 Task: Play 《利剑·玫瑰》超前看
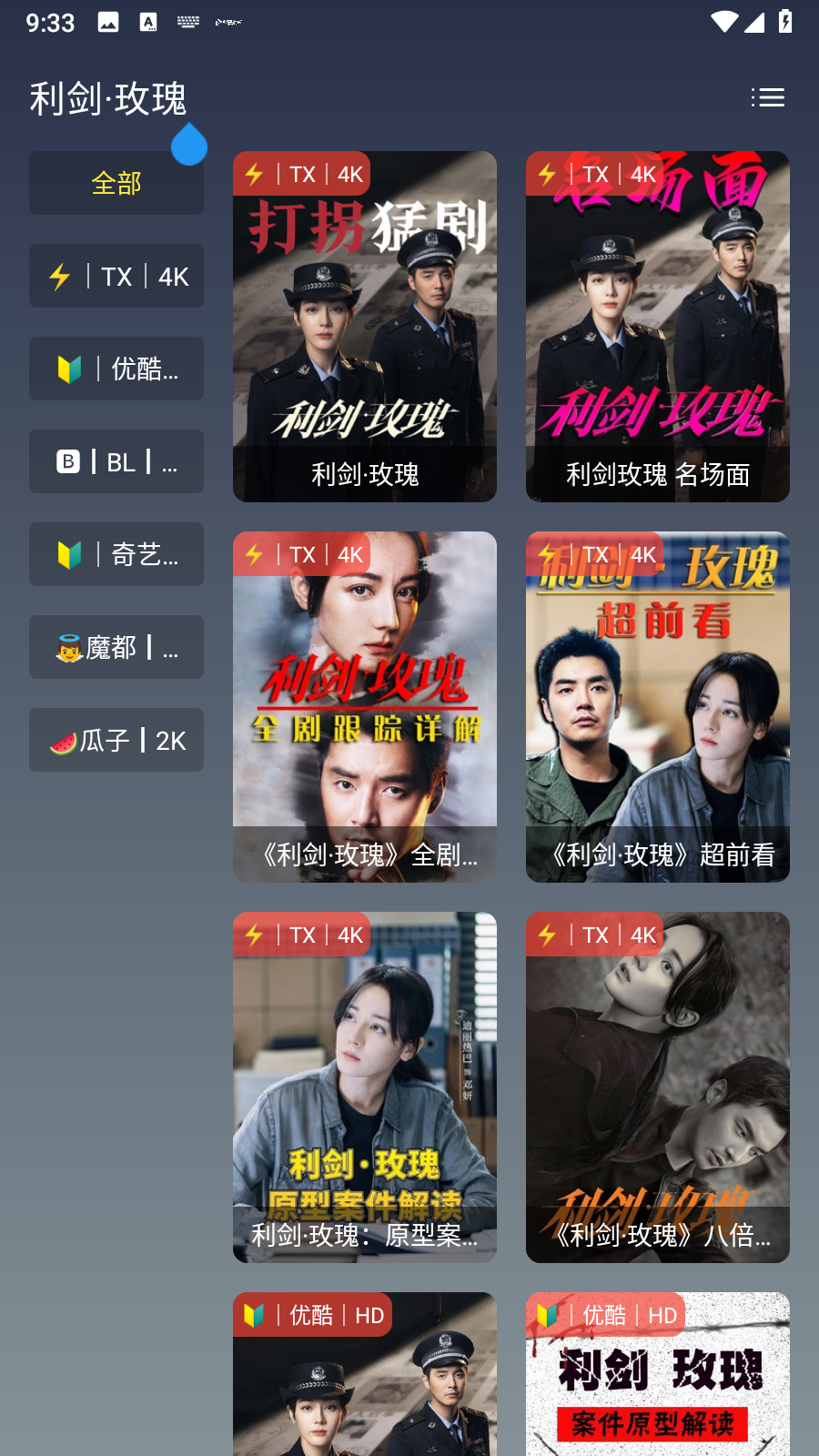[x=657, y=706]
